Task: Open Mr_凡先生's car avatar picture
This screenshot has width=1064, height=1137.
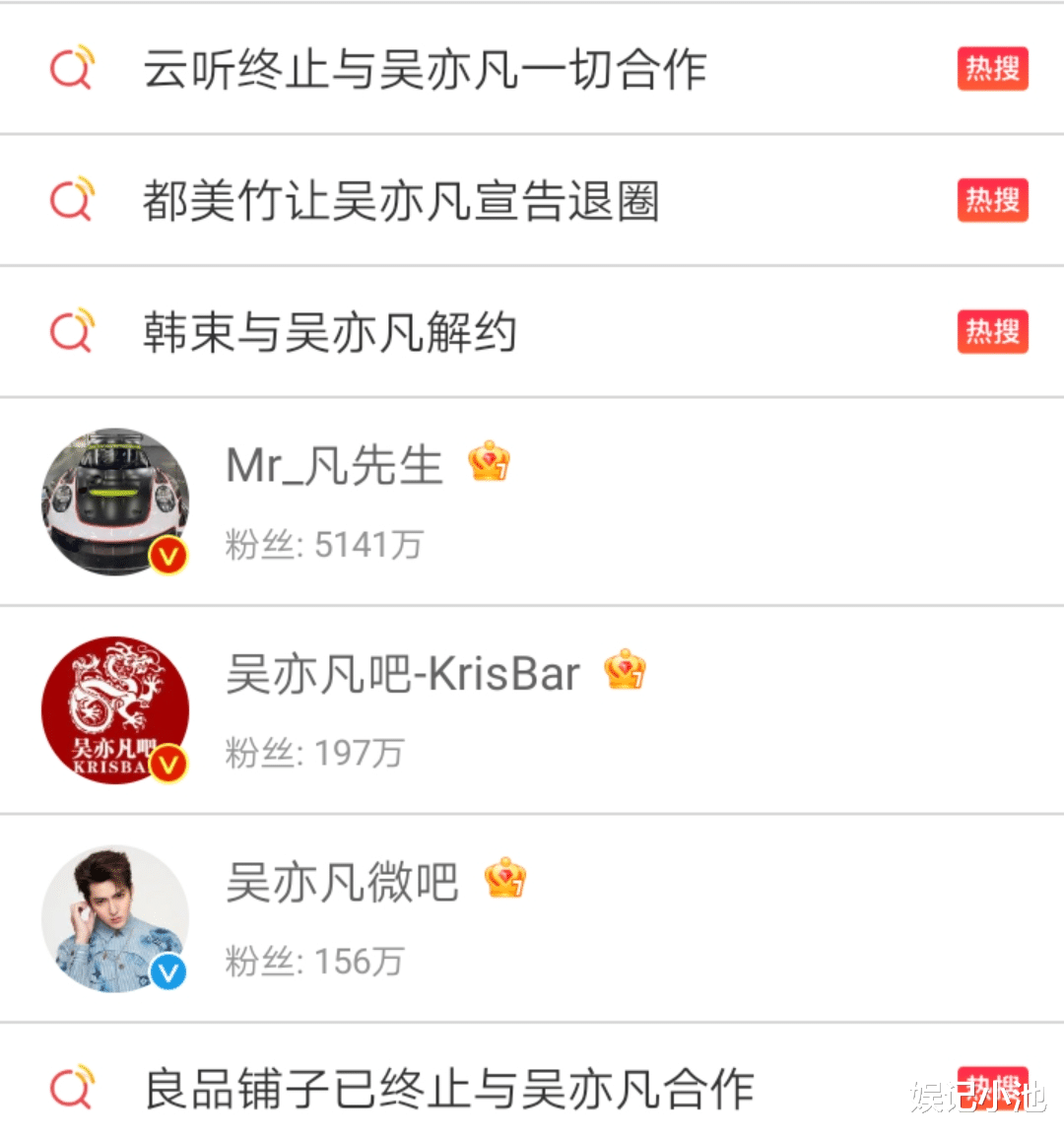Action: pyautogui.click(x=115, y=500)
